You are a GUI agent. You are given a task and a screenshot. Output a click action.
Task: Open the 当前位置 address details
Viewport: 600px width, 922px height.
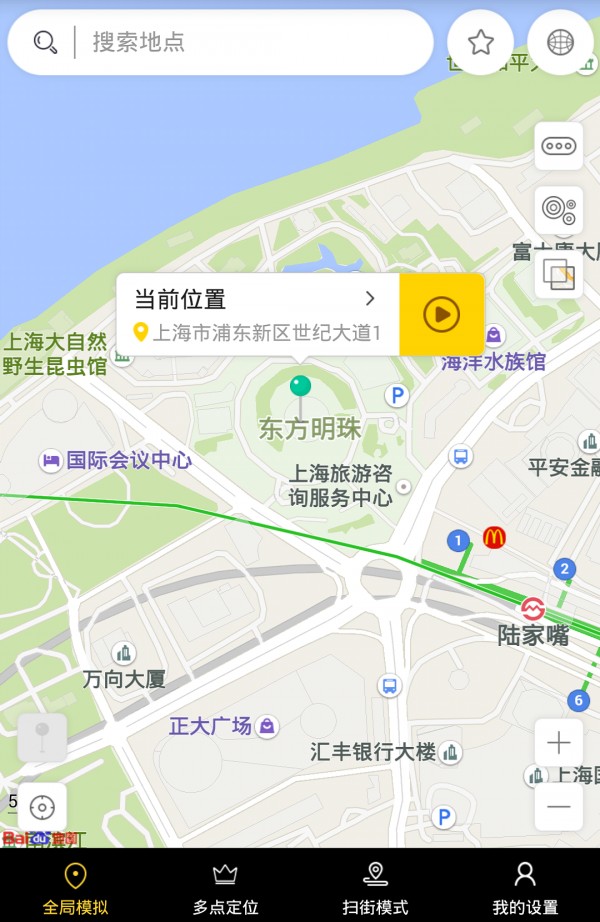coord(258,314)
